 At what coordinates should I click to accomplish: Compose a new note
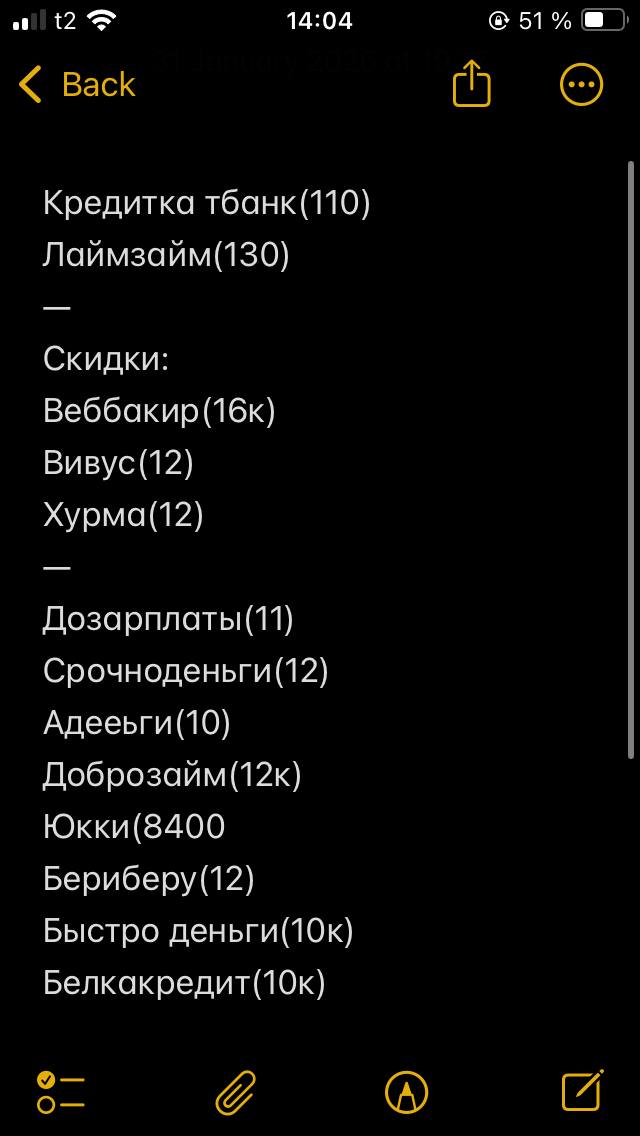[582, 1091]
